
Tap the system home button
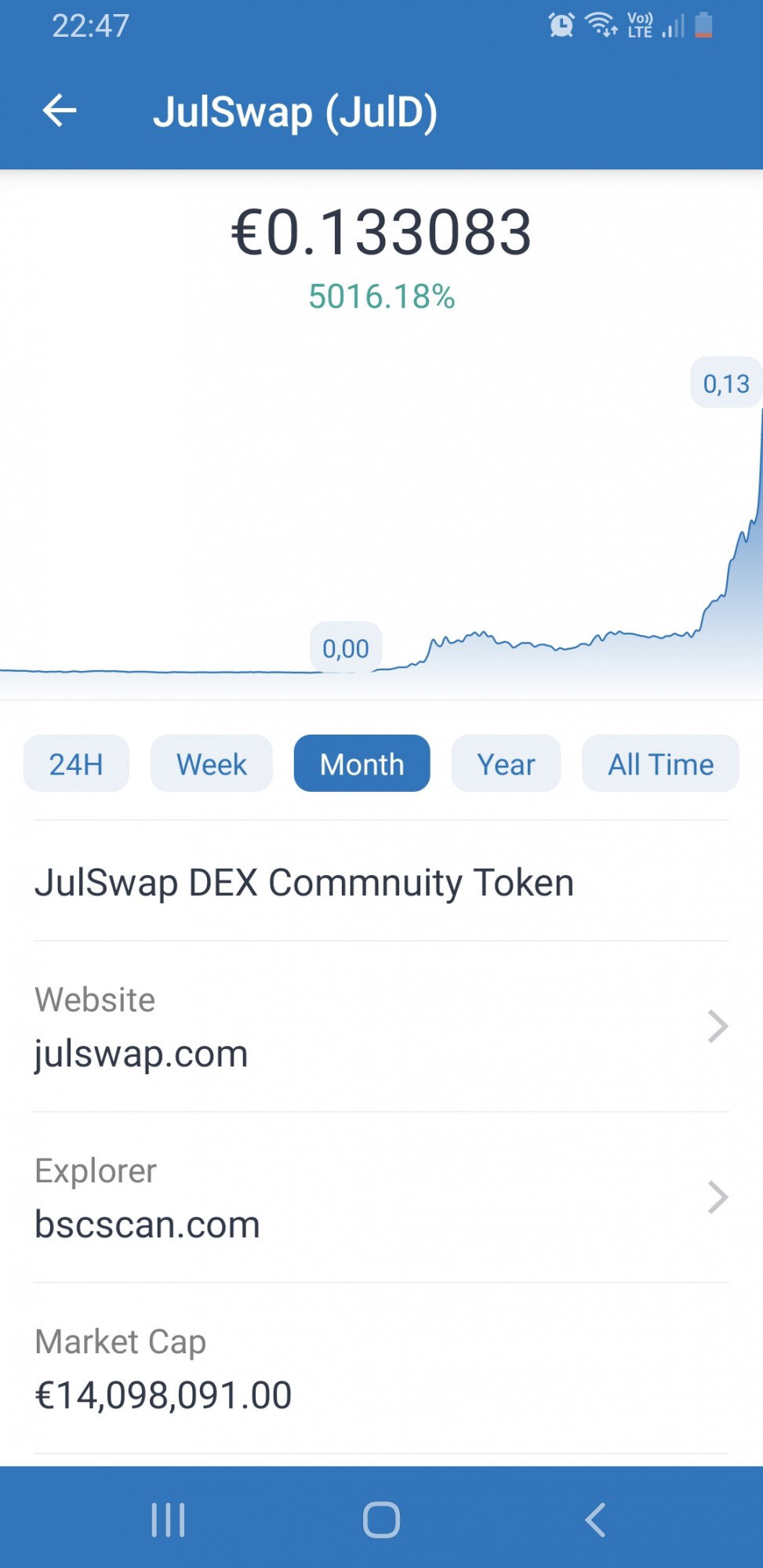pos(381,1519)
